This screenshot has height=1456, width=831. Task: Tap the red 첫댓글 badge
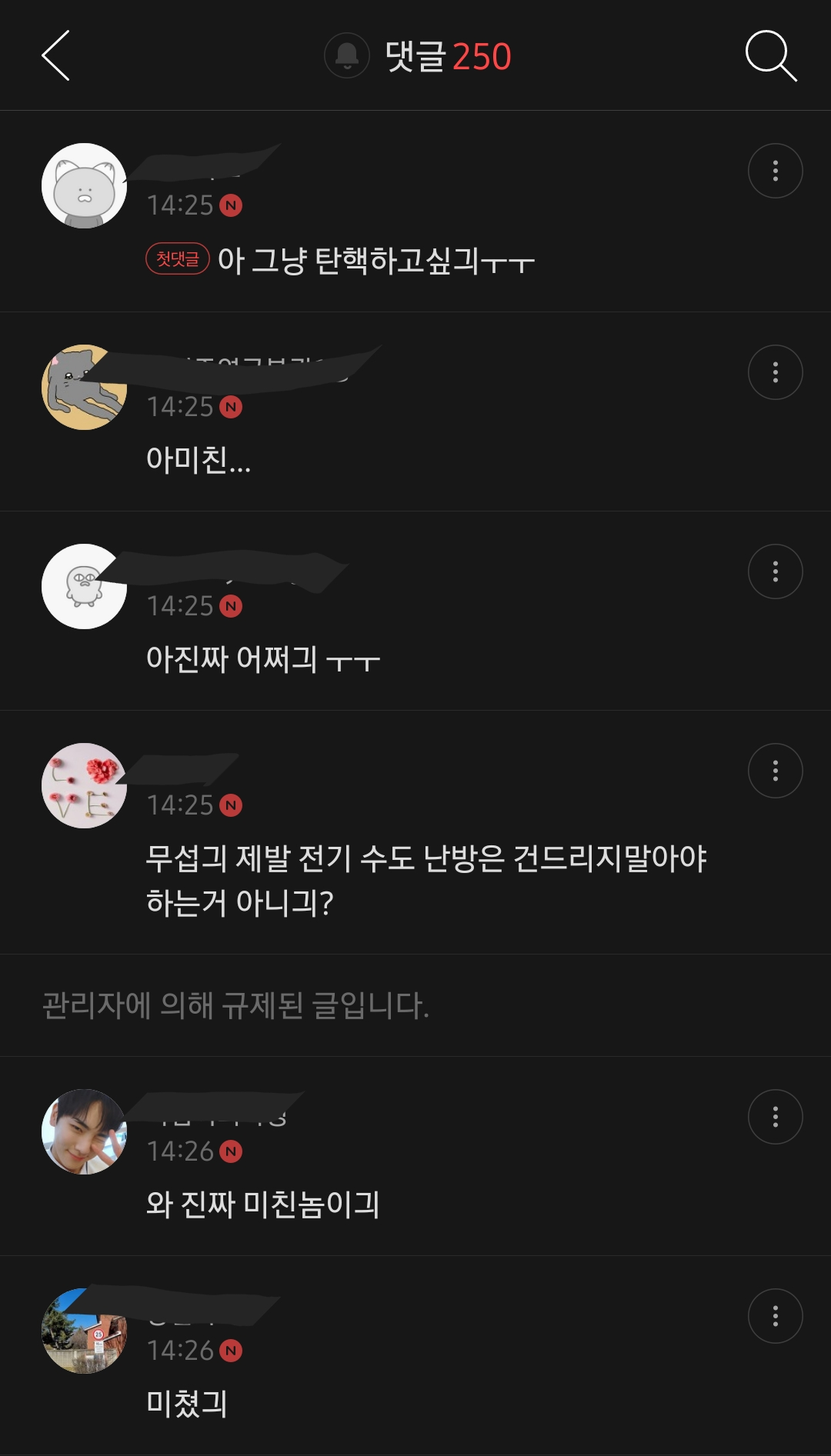click(x=176, y=262)
